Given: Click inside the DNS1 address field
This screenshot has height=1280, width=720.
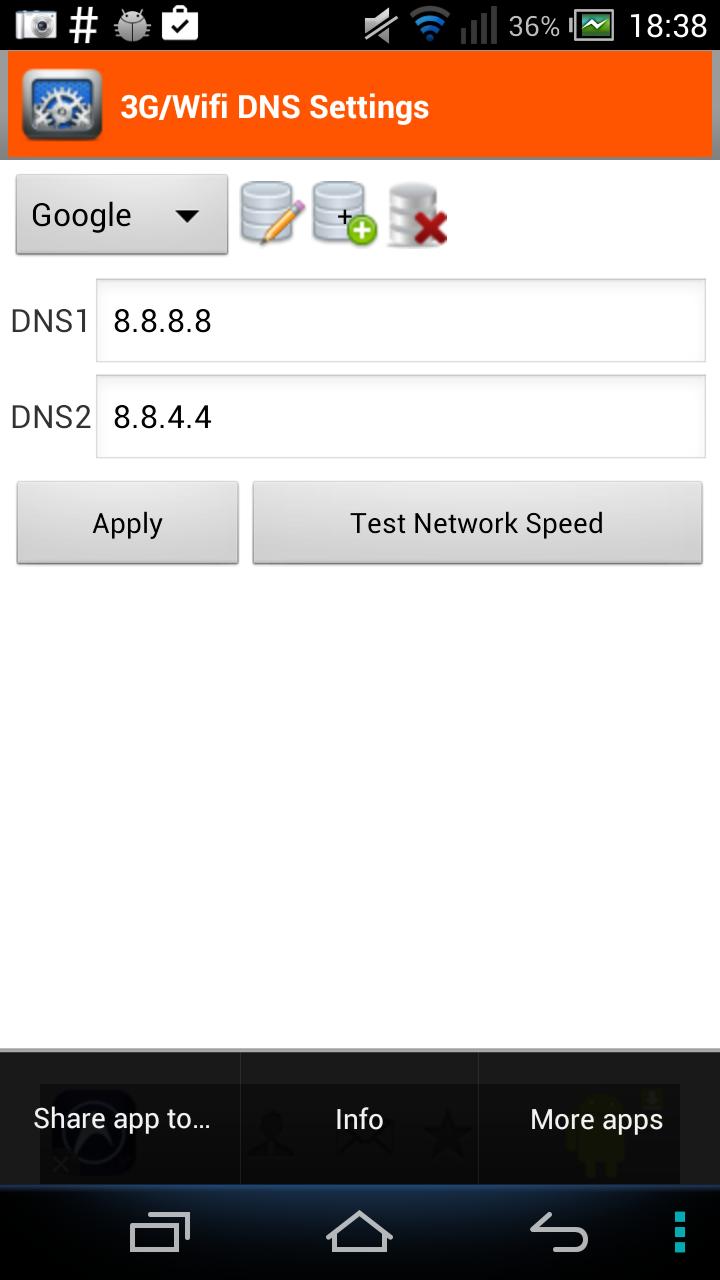Looking at the screenshot, I should tap(400, 320).
